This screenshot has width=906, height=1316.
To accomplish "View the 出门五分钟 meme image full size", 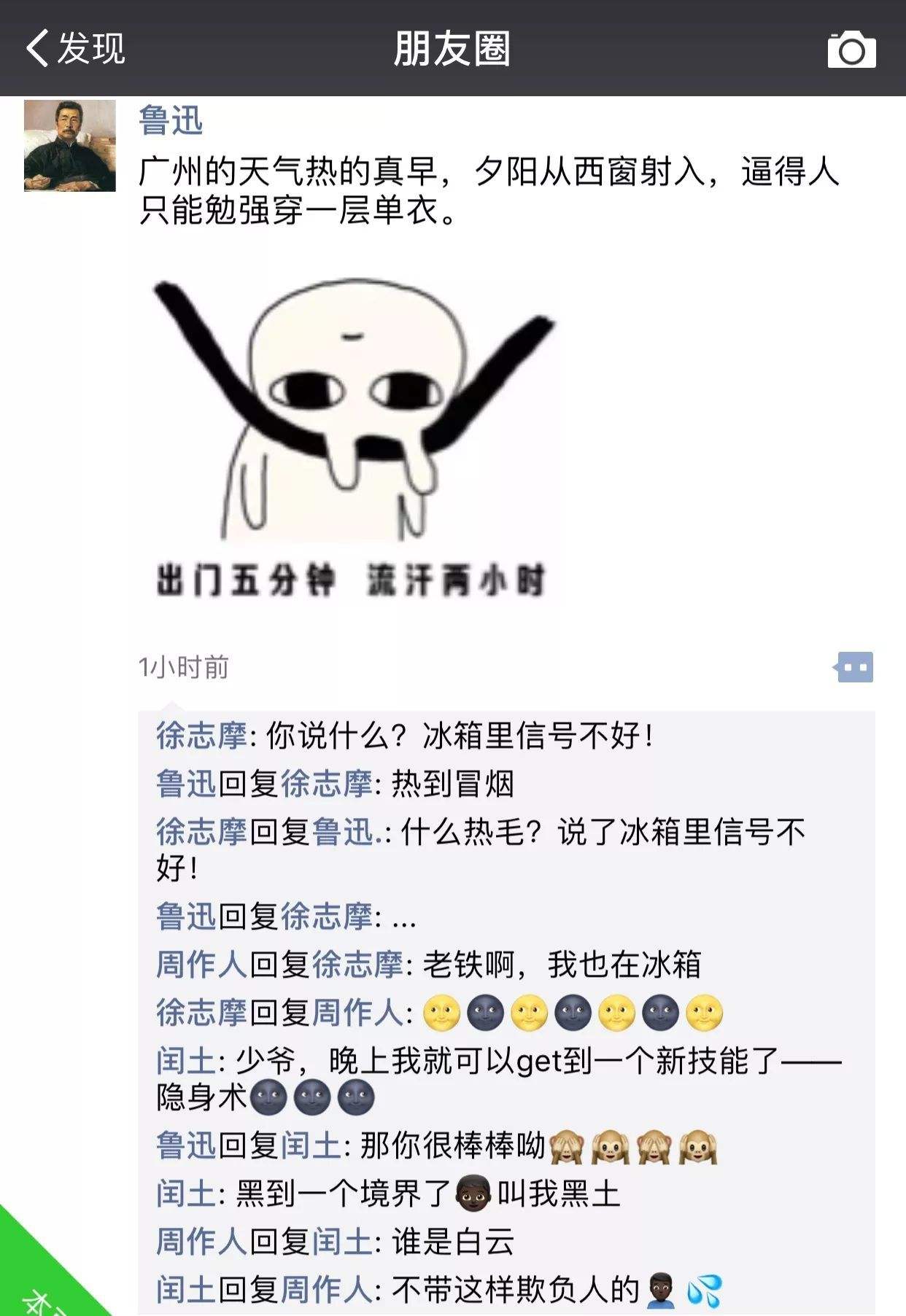I will pos(350,437).
